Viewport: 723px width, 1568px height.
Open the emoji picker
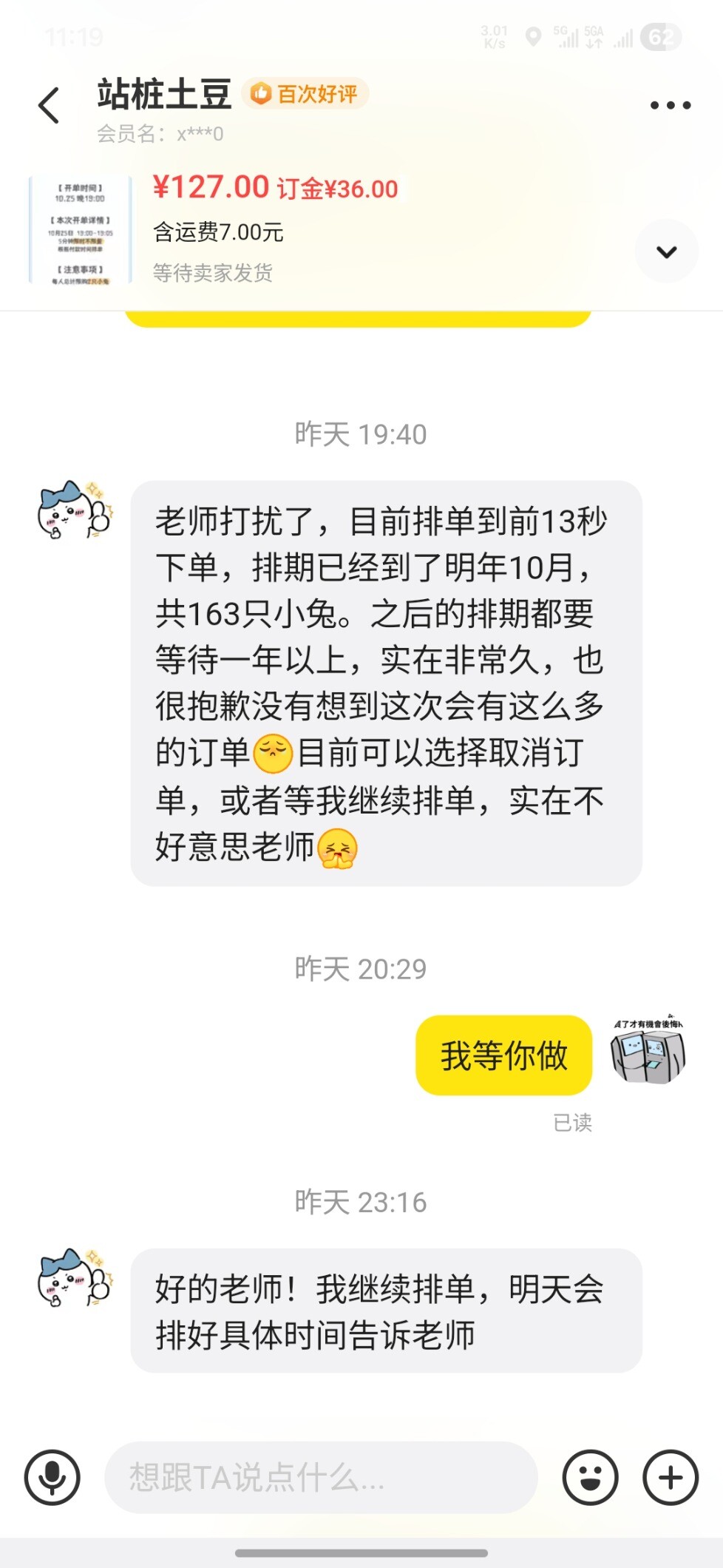(x=590, y=1478)
